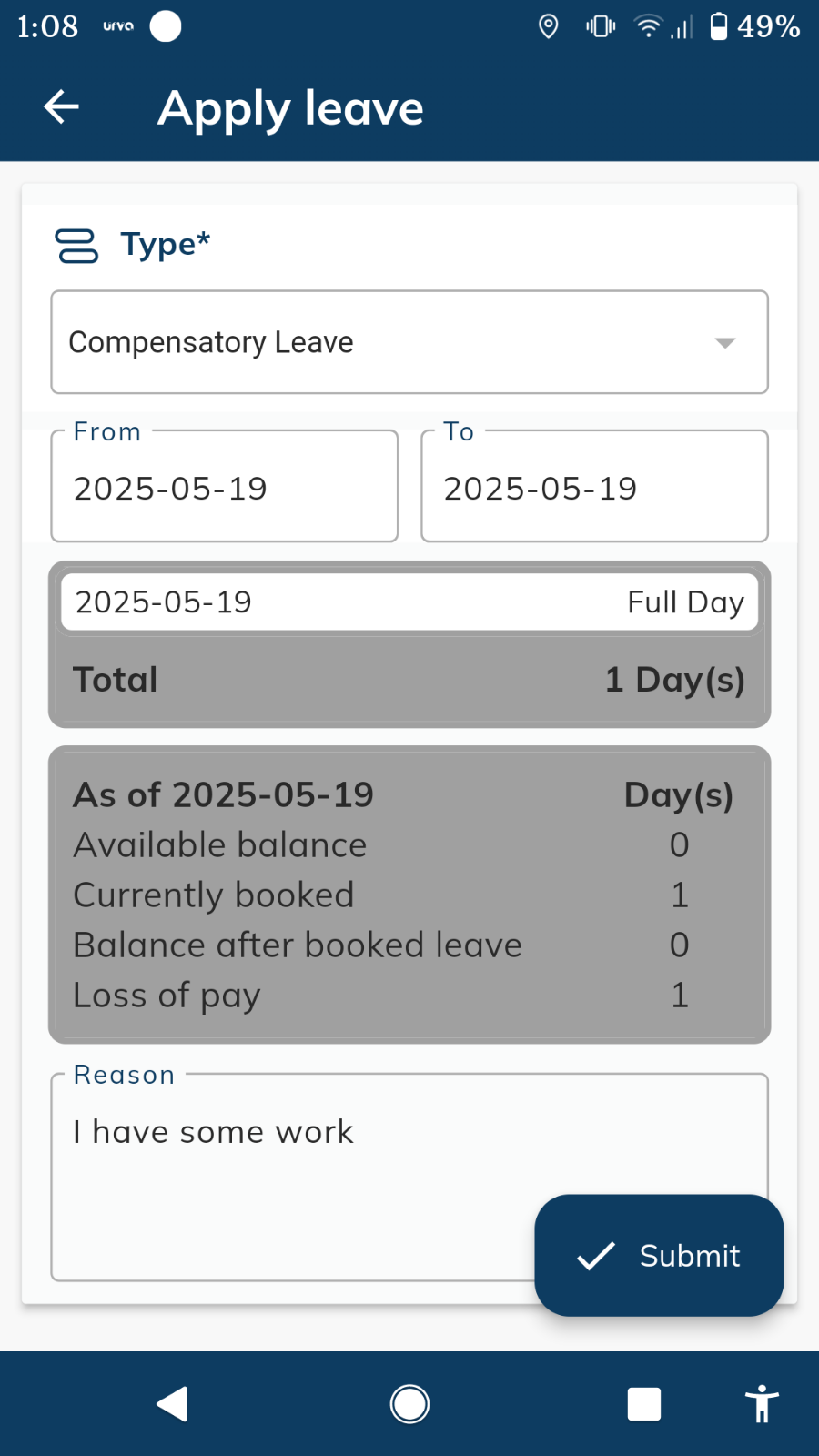819x1456 pixels.
Task: Go back from Apply leave screen
Action: (62, 107)
